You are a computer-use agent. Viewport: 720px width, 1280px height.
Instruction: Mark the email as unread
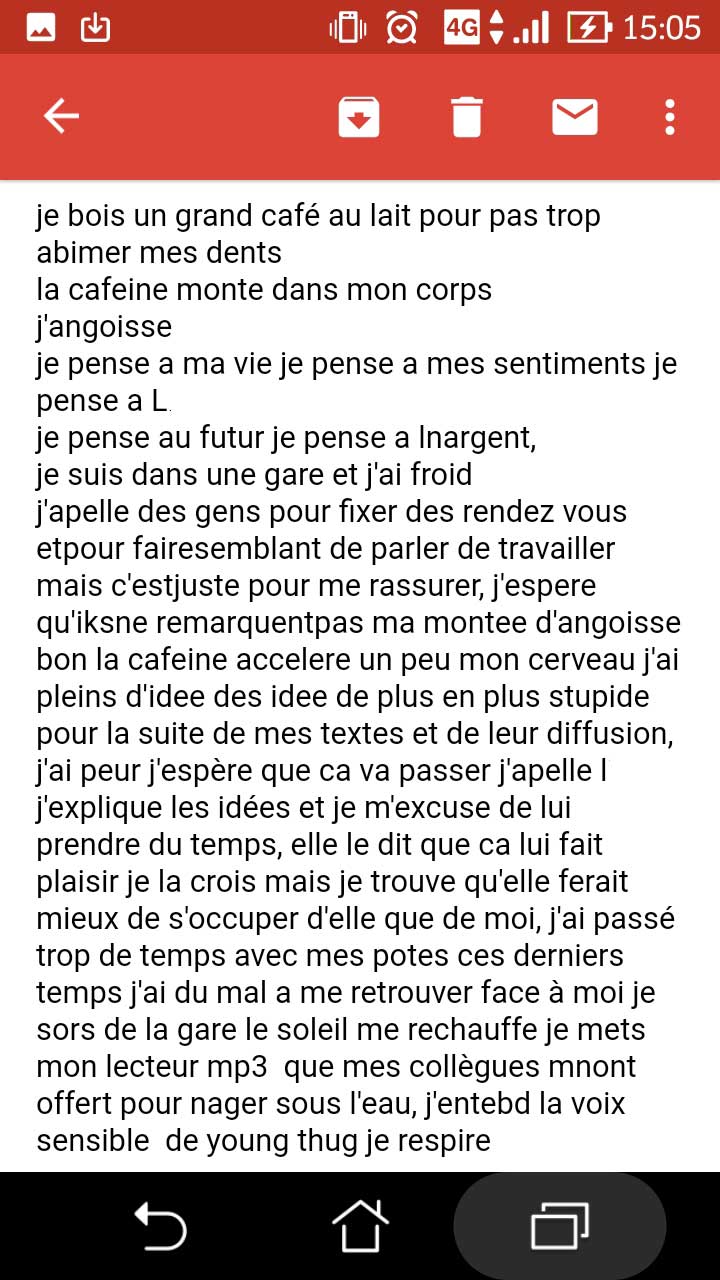click(575, 117)
